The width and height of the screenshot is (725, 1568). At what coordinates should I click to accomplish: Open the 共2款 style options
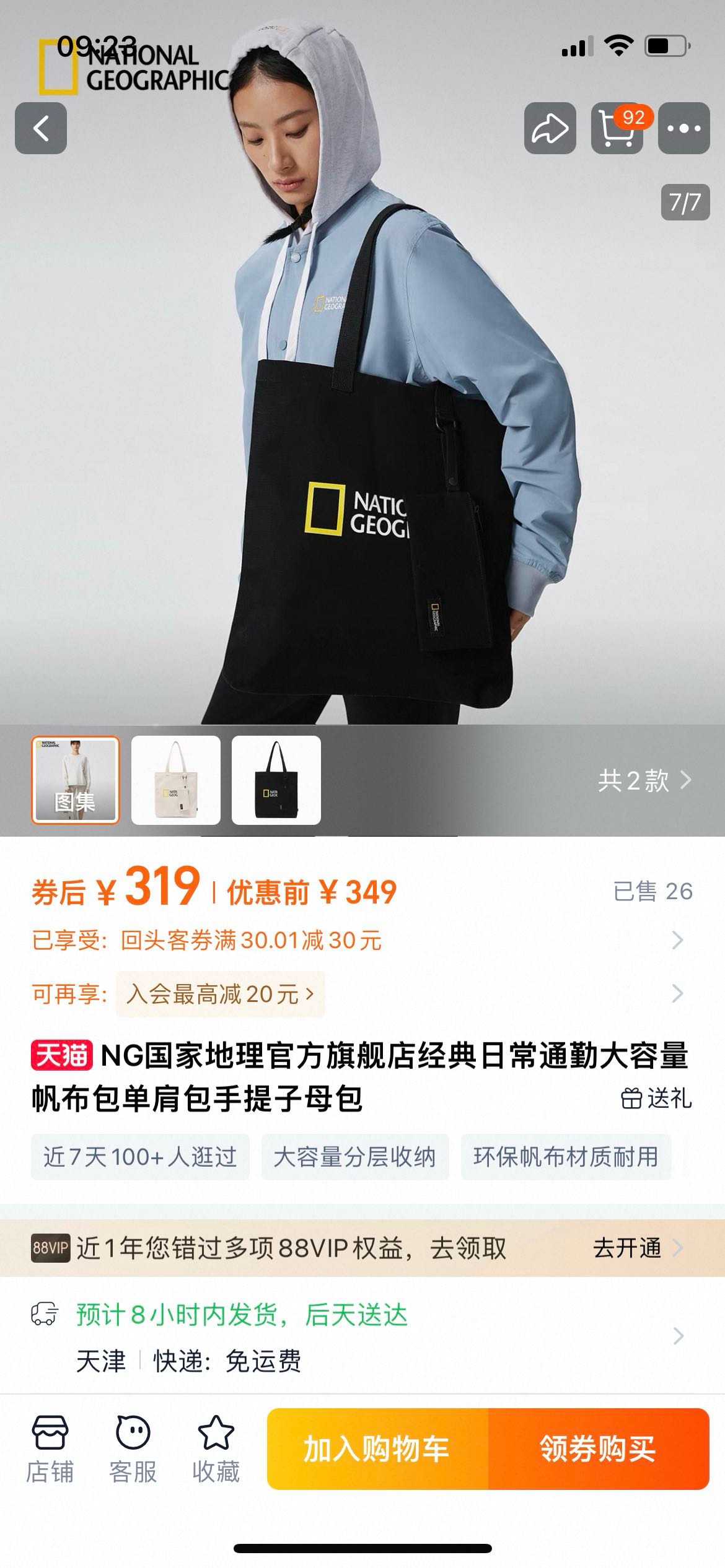tap(644, 780)
